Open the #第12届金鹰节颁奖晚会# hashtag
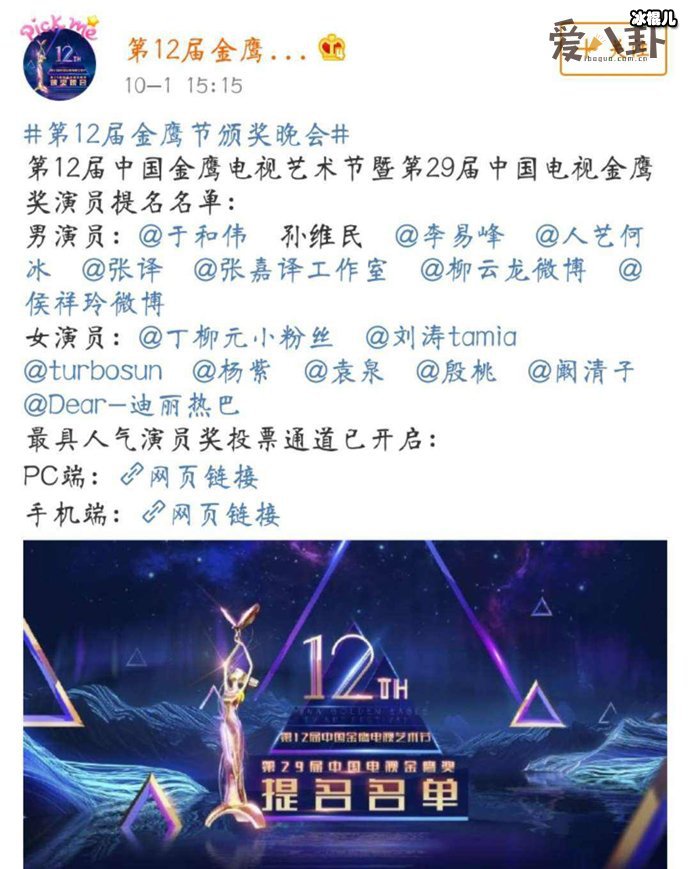 187,134
